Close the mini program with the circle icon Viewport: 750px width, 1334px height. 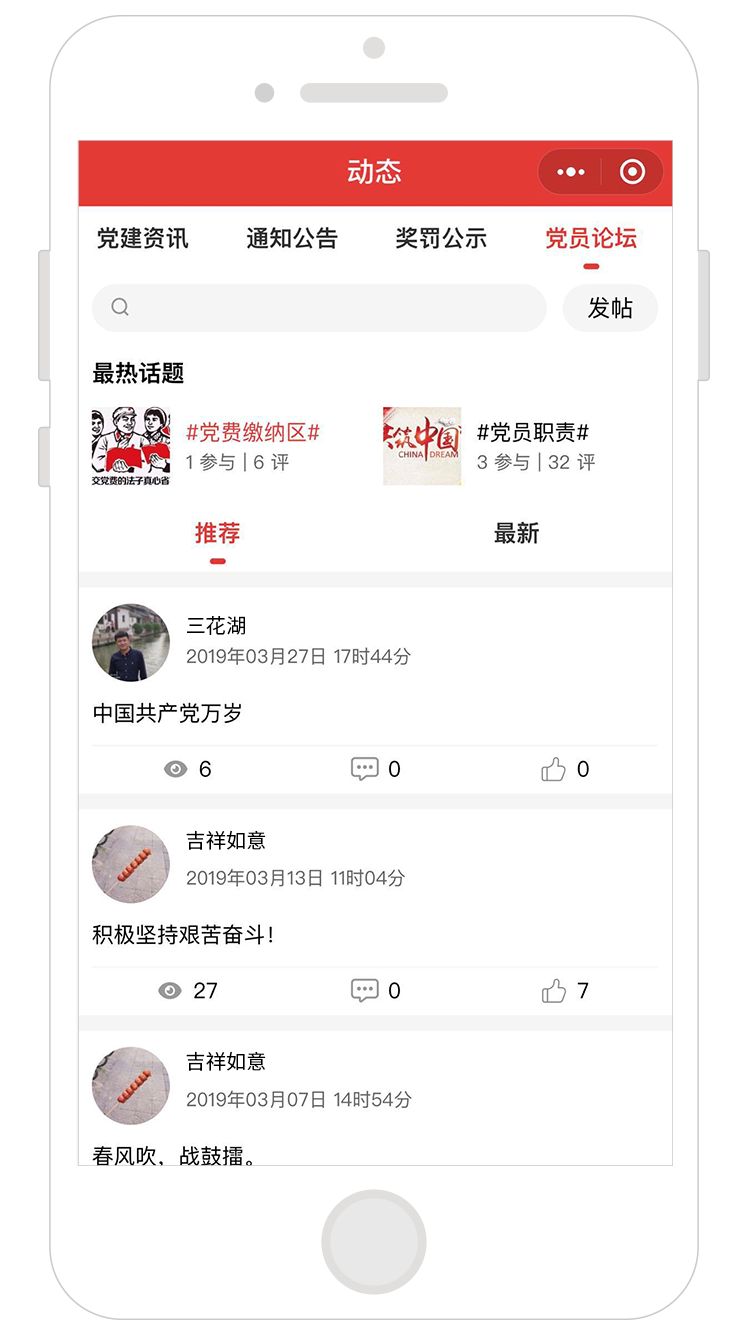633,172
